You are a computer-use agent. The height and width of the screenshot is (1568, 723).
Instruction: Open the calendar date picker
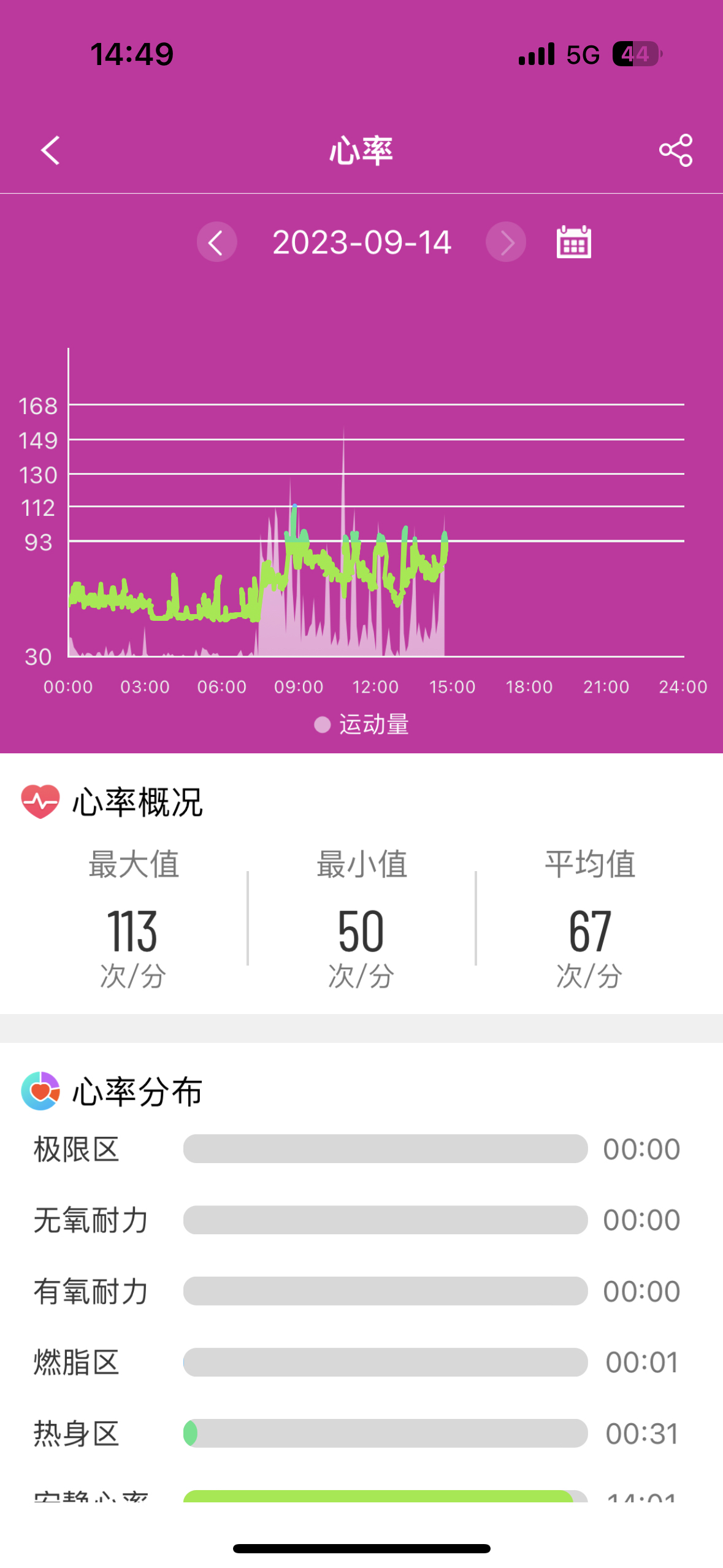tap(573, 242)
